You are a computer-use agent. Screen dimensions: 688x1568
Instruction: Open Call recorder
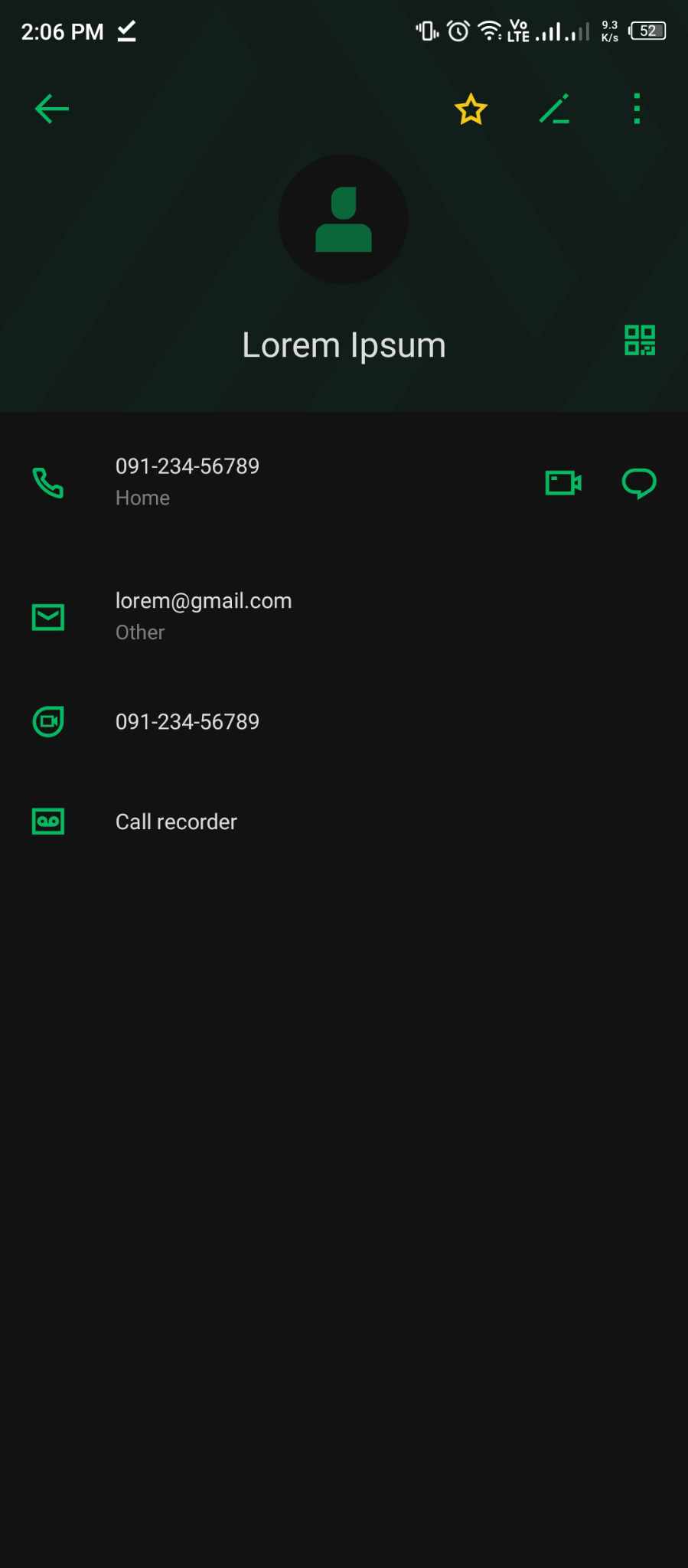344,822
